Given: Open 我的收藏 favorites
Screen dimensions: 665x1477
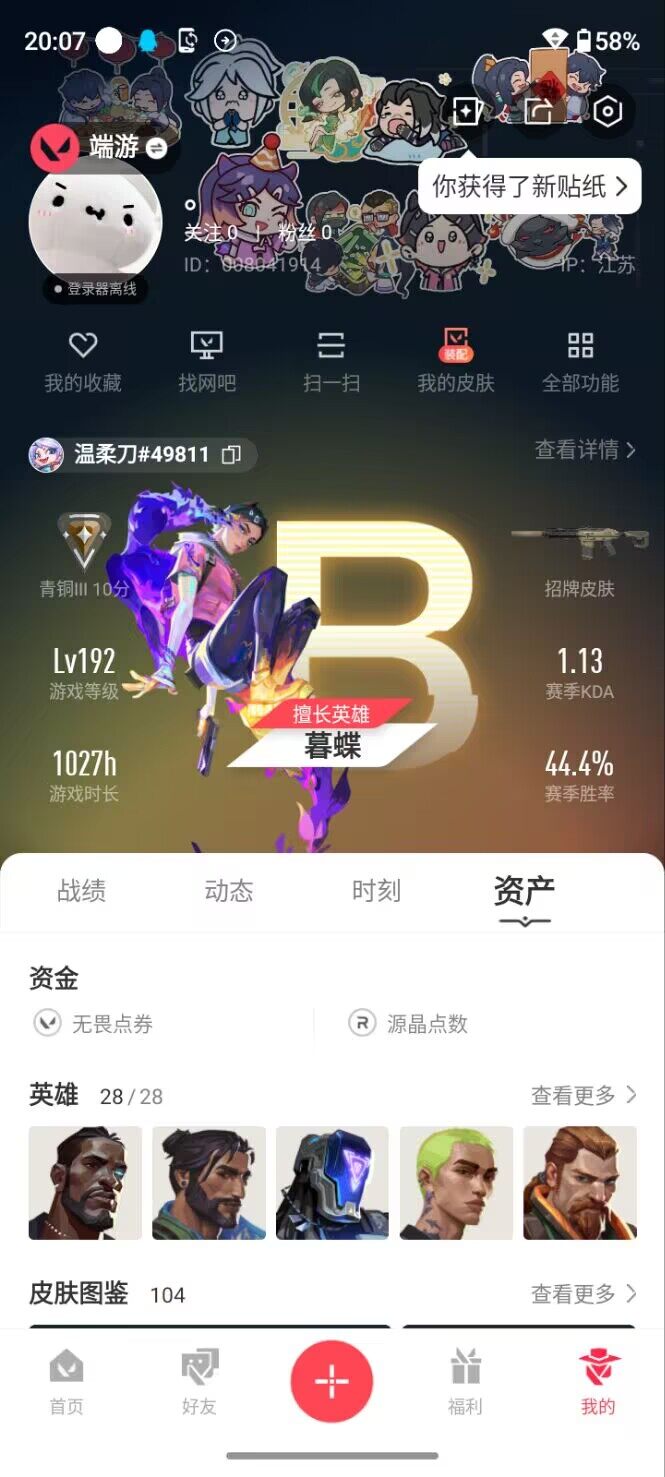Looking at the screenshot, I should pos(83,362).
